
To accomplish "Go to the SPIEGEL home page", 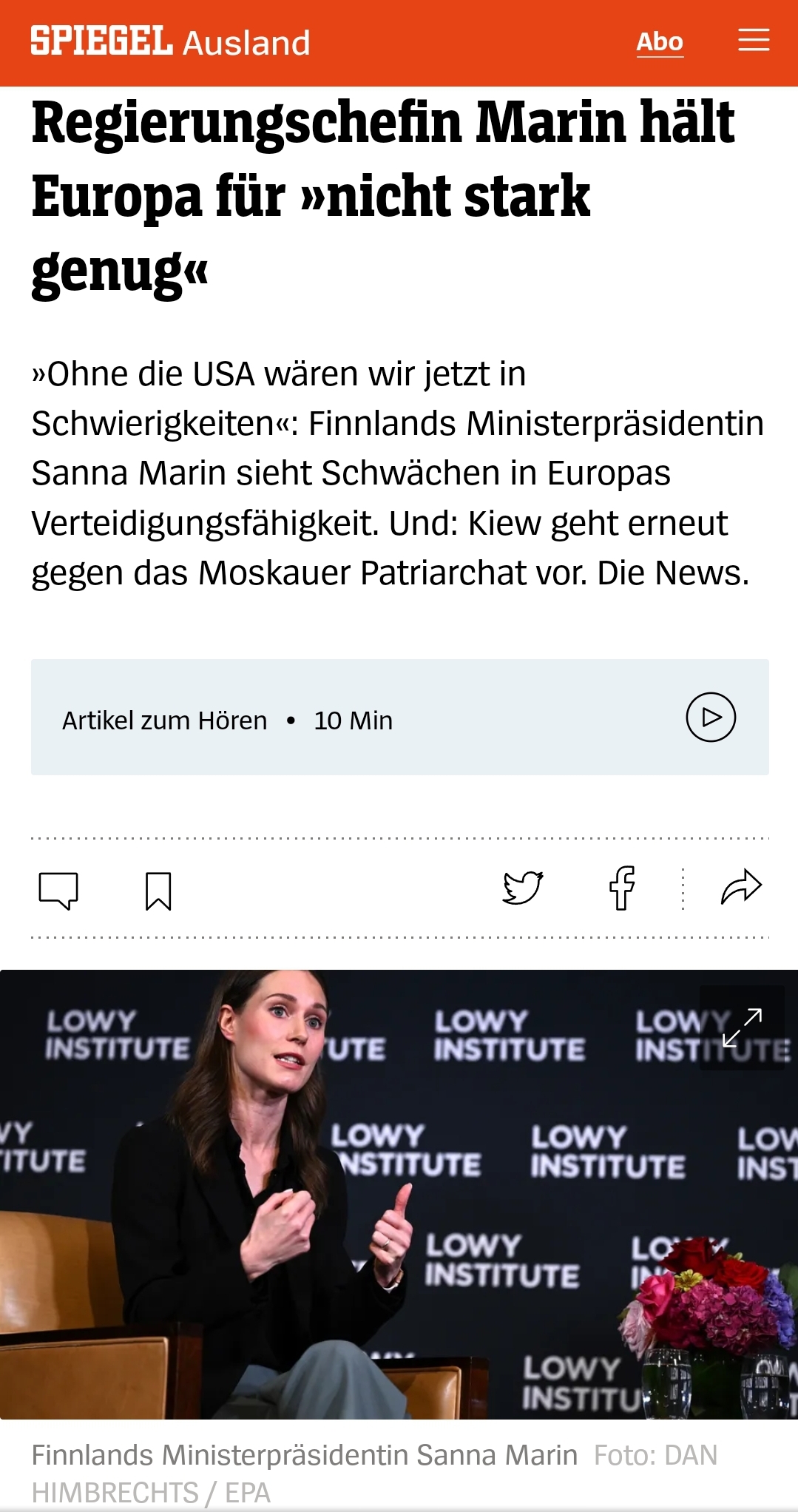I will (101, 41).
